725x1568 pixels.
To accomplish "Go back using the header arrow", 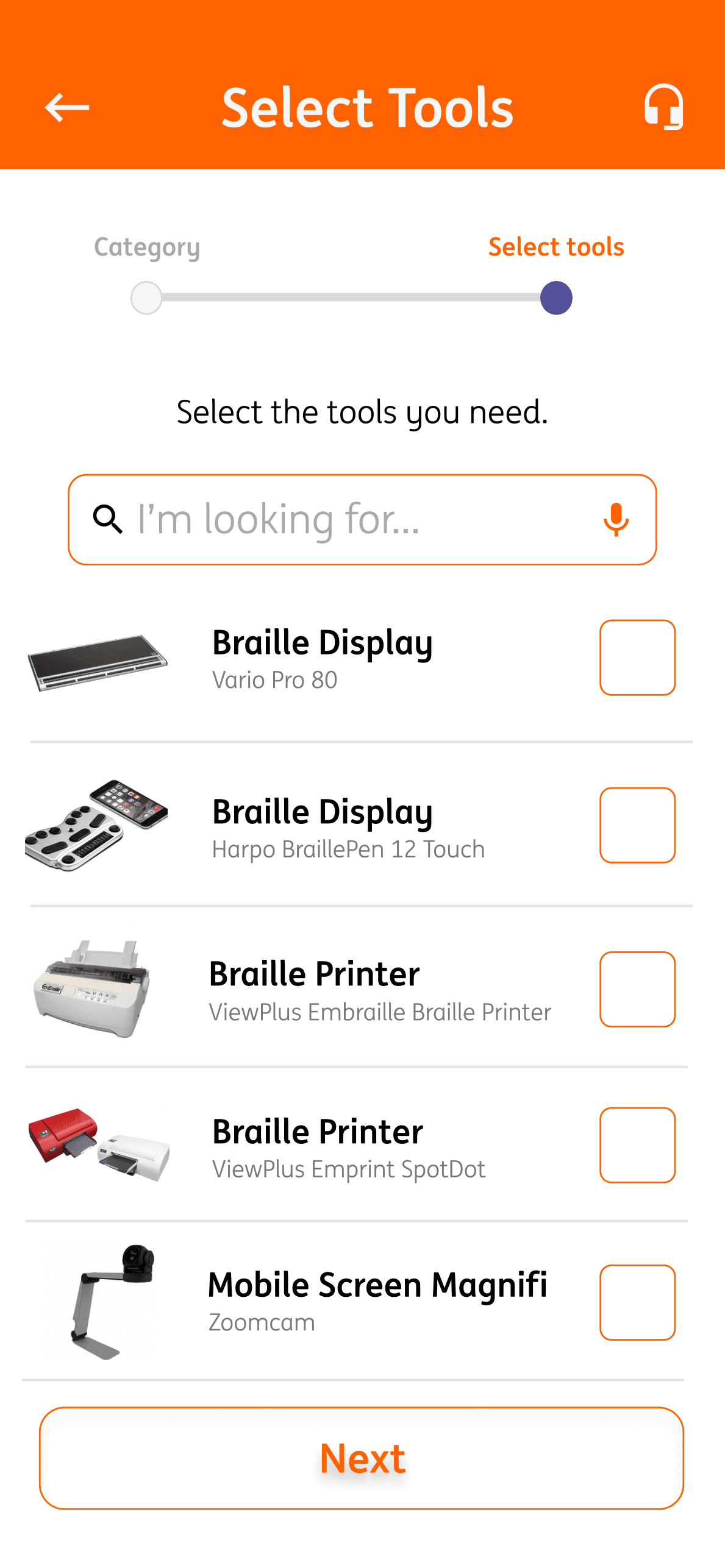I will (x=67, y=107).
